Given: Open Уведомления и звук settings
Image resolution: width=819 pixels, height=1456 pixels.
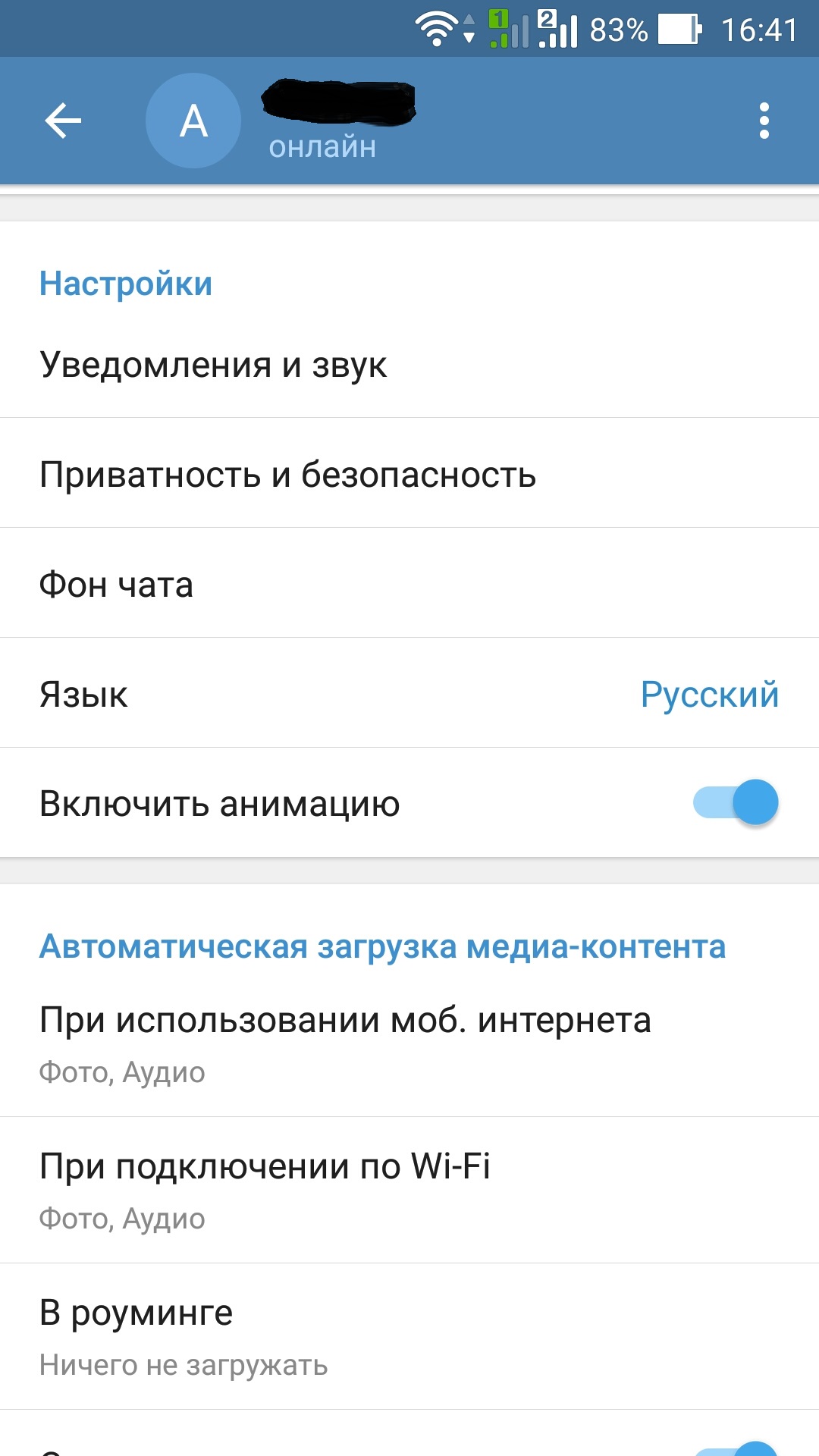Looking at the screenshot, I should click(409, 365).
